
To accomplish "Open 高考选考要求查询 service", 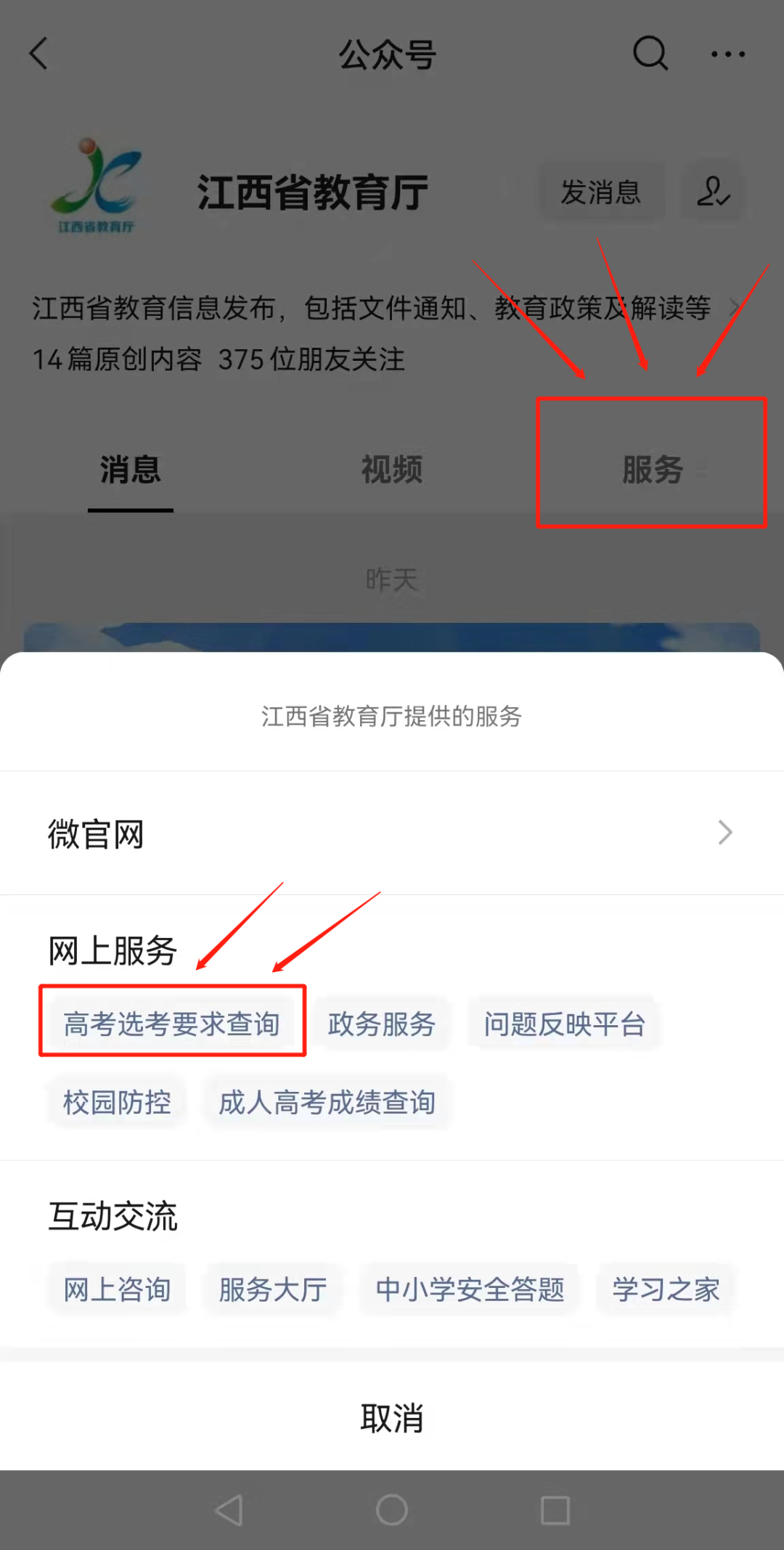I will (172, 1024).
